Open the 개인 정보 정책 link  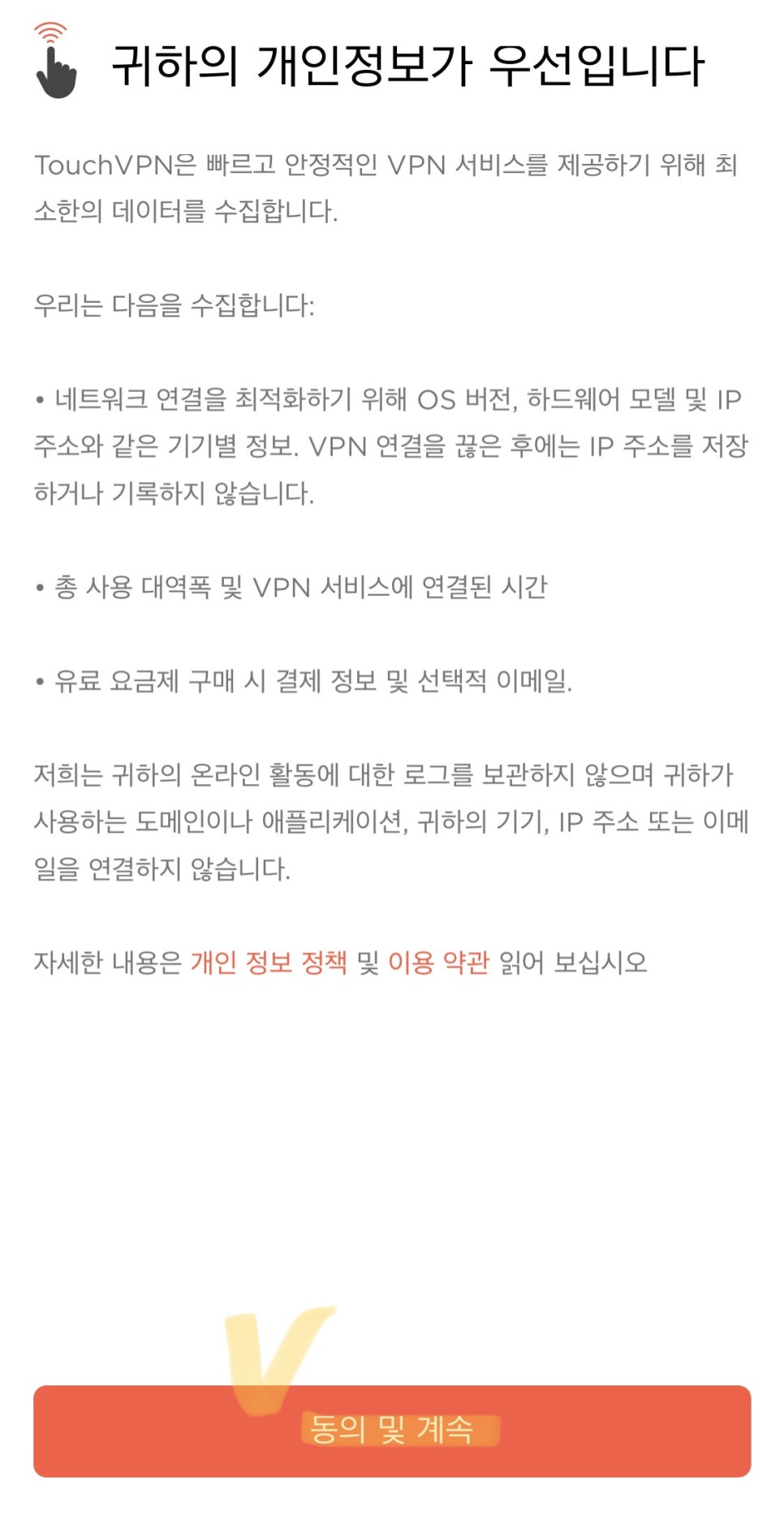pyautogui.click(x=269, y=963)
